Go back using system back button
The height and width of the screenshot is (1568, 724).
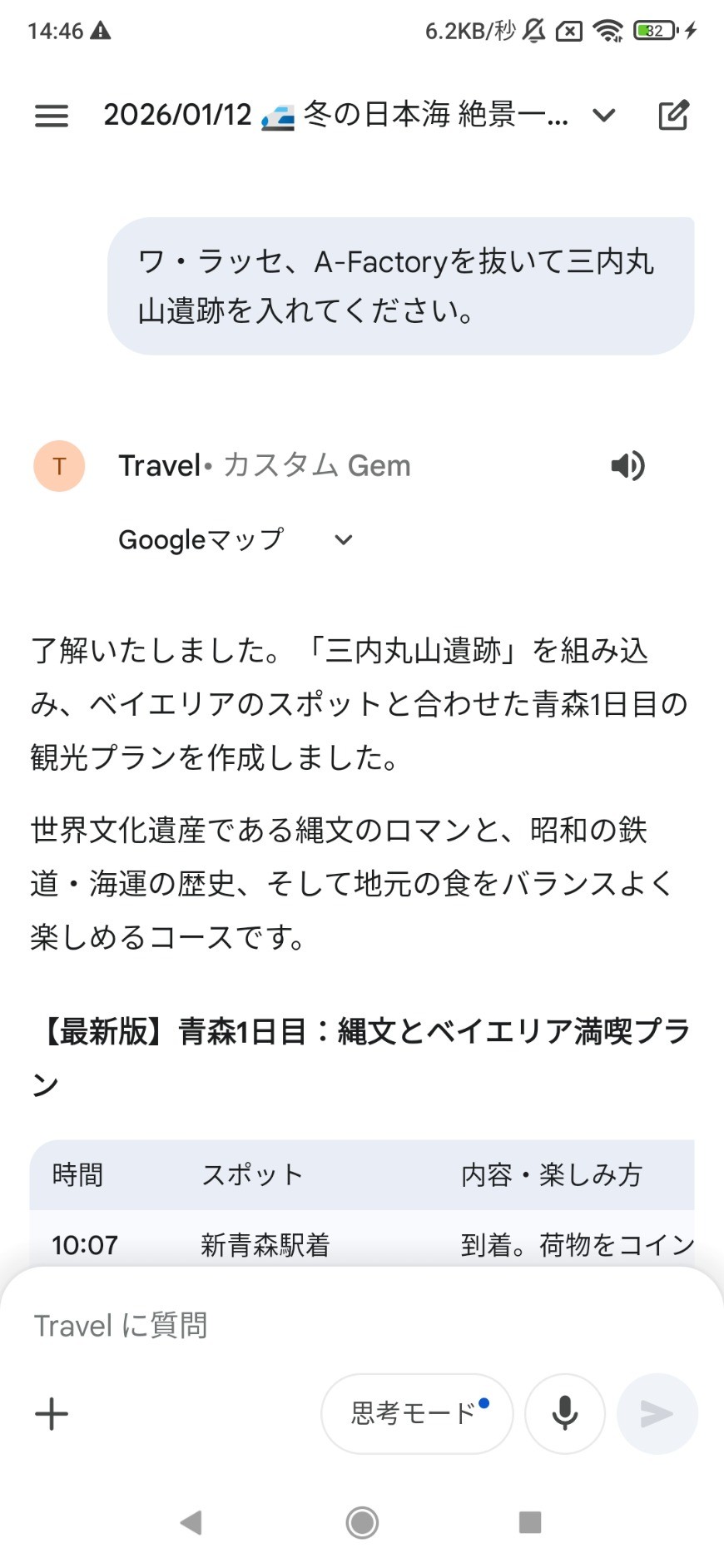tap(191, 1522)
